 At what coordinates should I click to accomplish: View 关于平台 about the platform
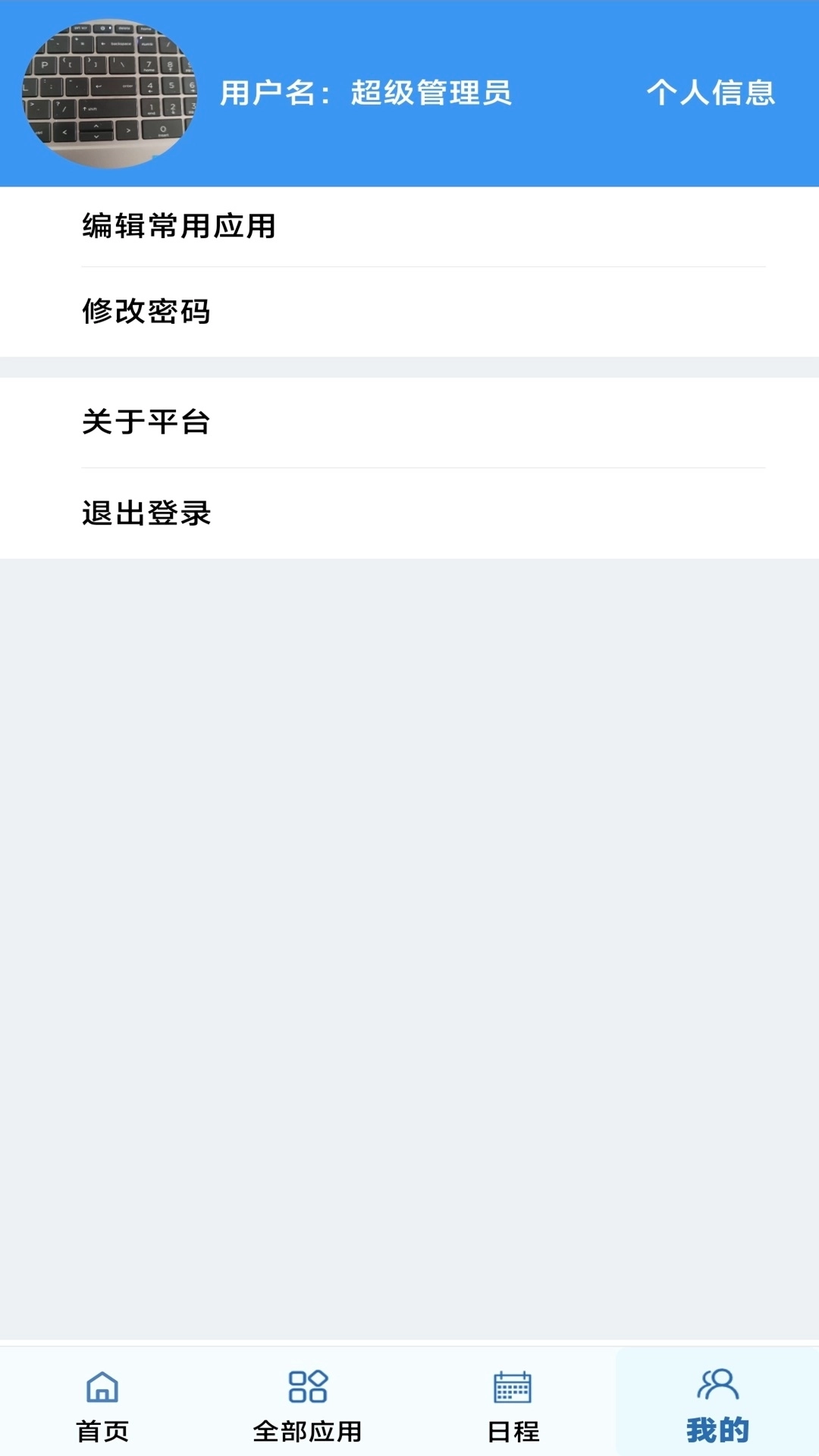pos(147,425)
